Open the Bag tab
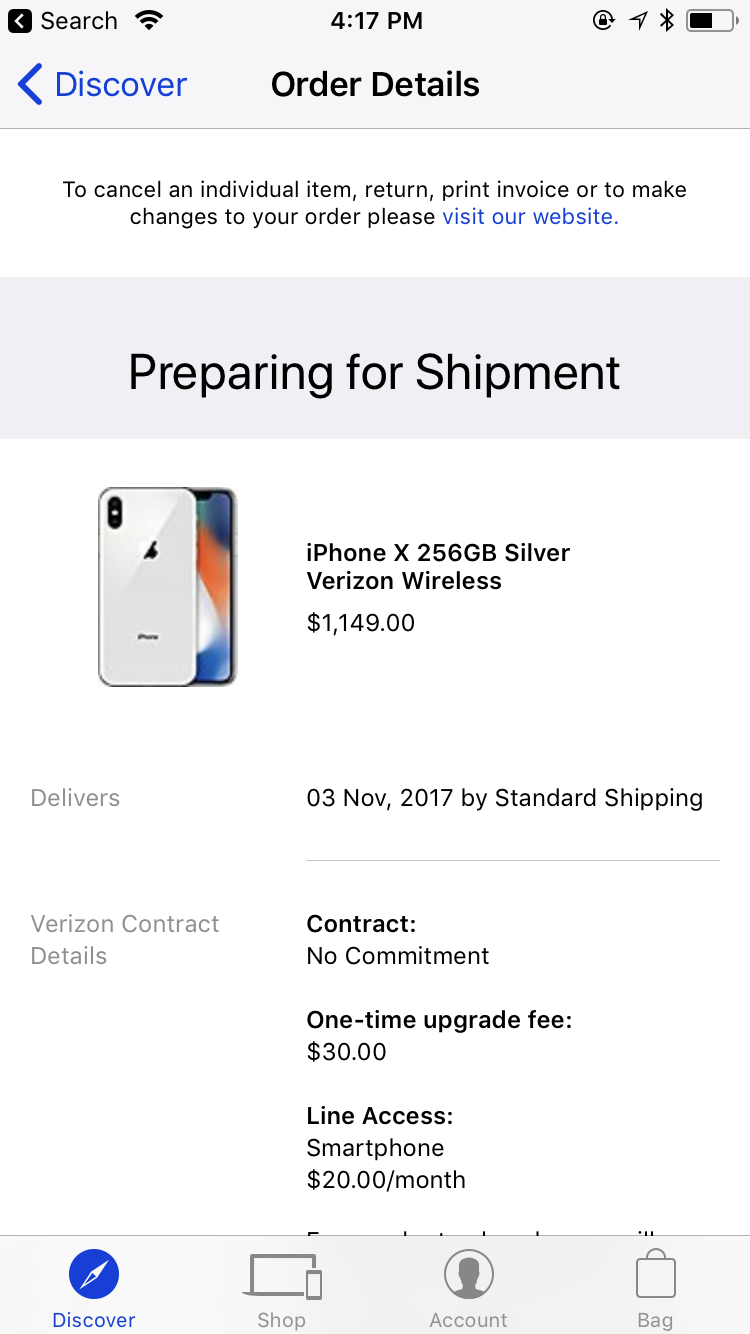This screenshot has width=750, height=1334. click(x=656, y=1288)
